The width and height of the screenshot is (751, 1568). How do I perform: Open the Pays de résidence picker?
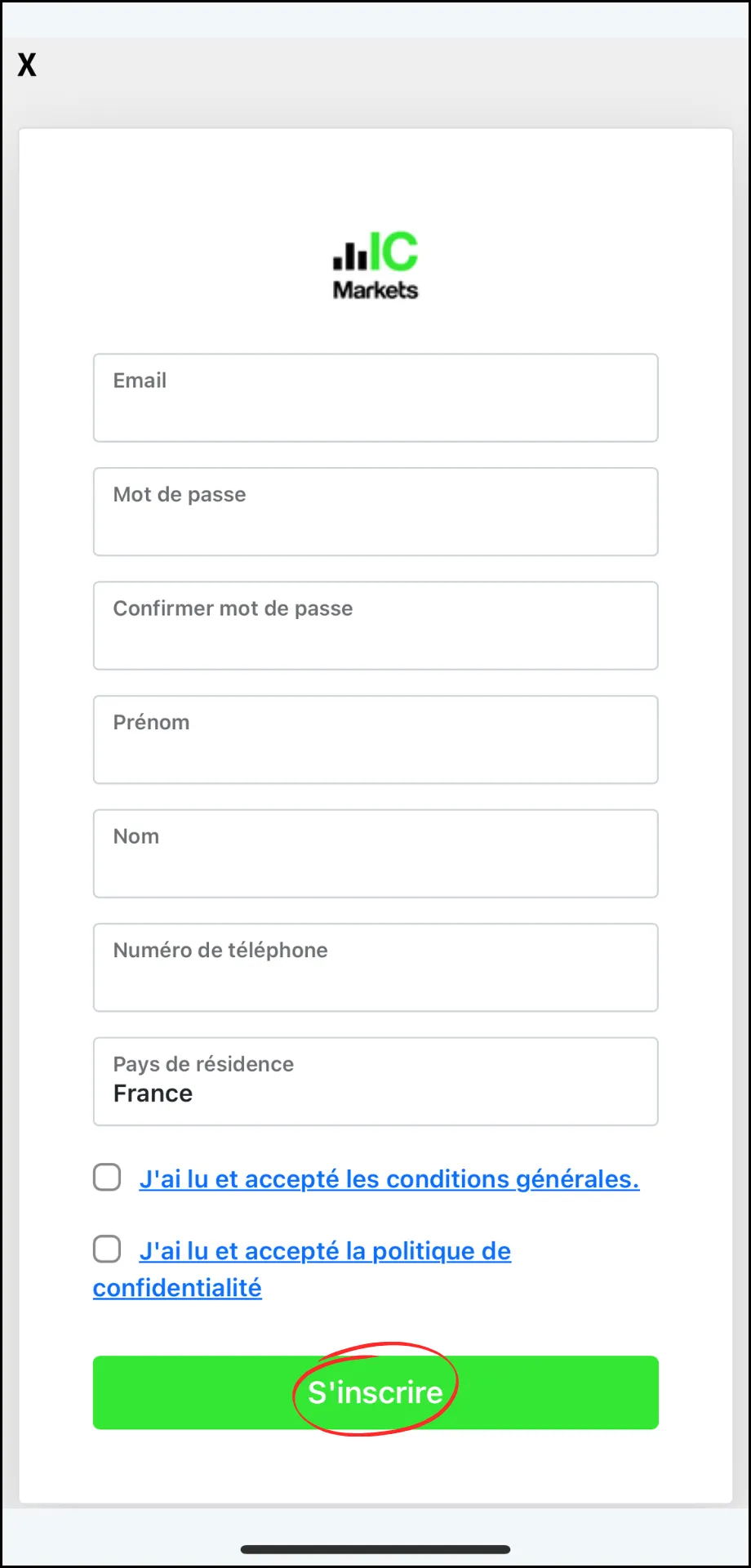click(375, 1081)
